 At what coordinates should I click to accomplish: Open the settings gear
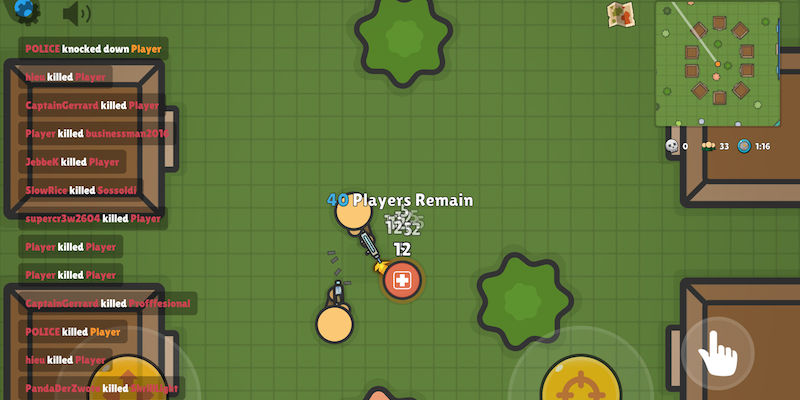click(x=24, y=10)
